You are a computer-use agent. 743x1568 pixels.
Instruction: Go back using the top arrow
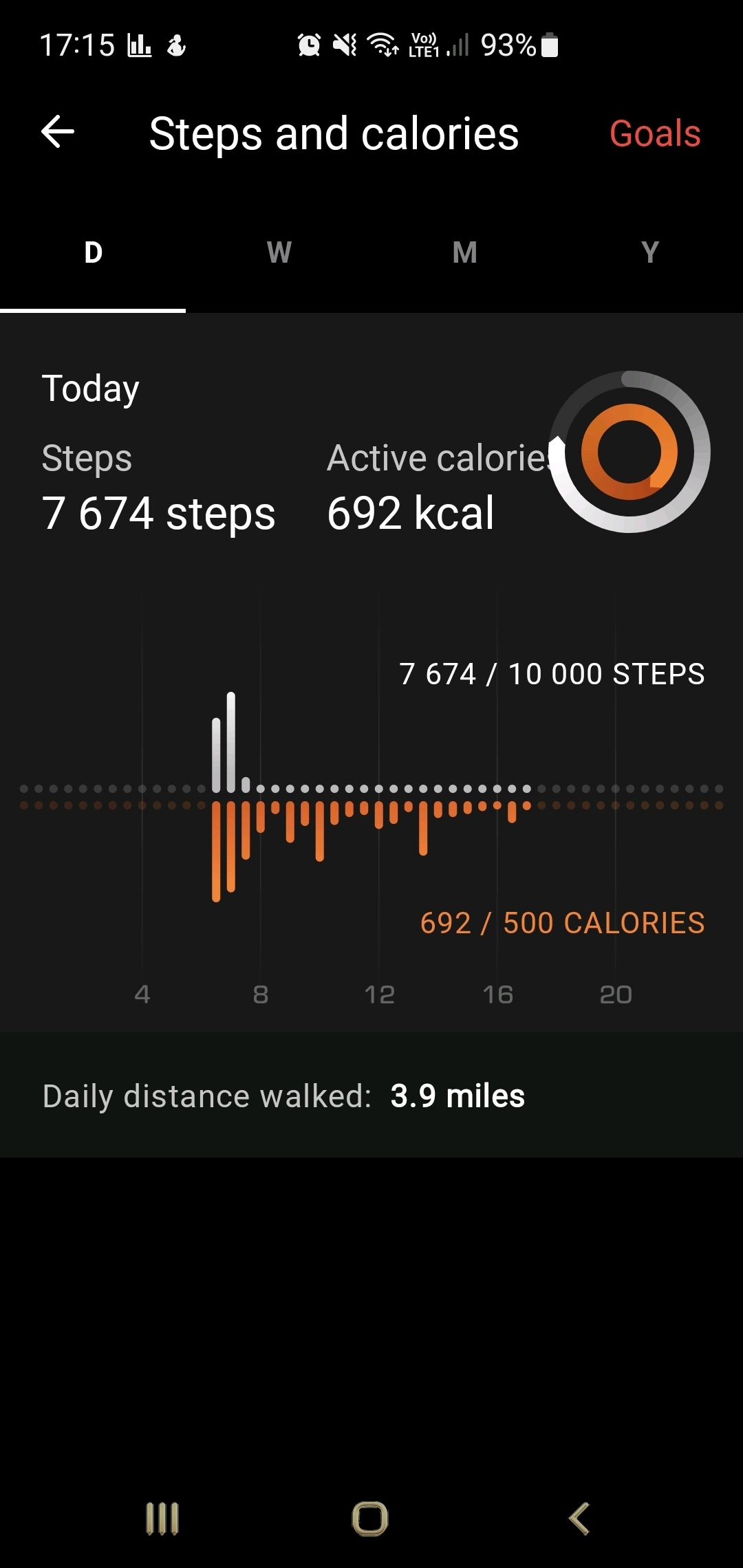(58, 132)
